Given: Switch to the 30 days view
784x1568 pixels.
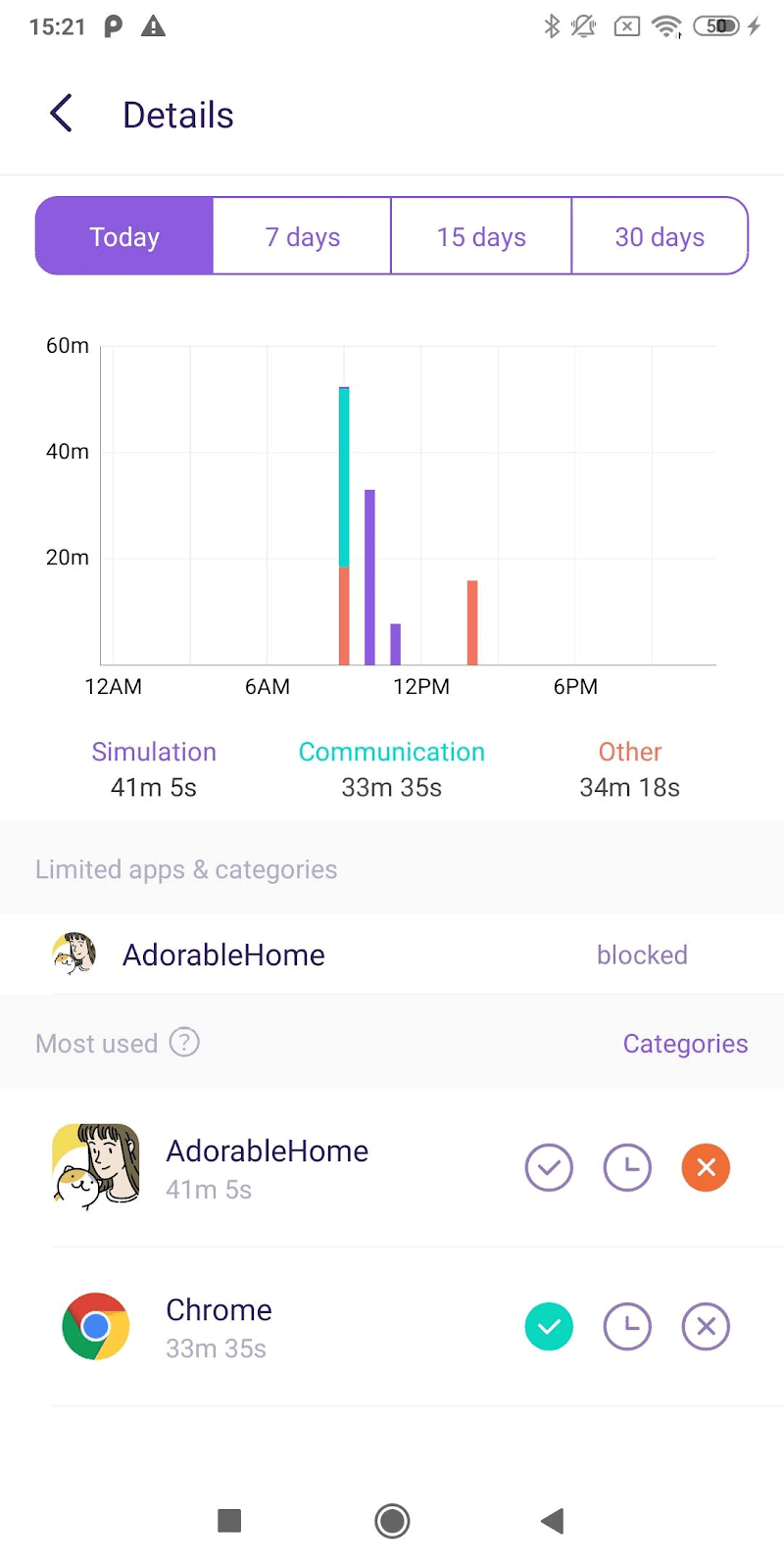Looking at the screenshot, I should pos(660,236).
